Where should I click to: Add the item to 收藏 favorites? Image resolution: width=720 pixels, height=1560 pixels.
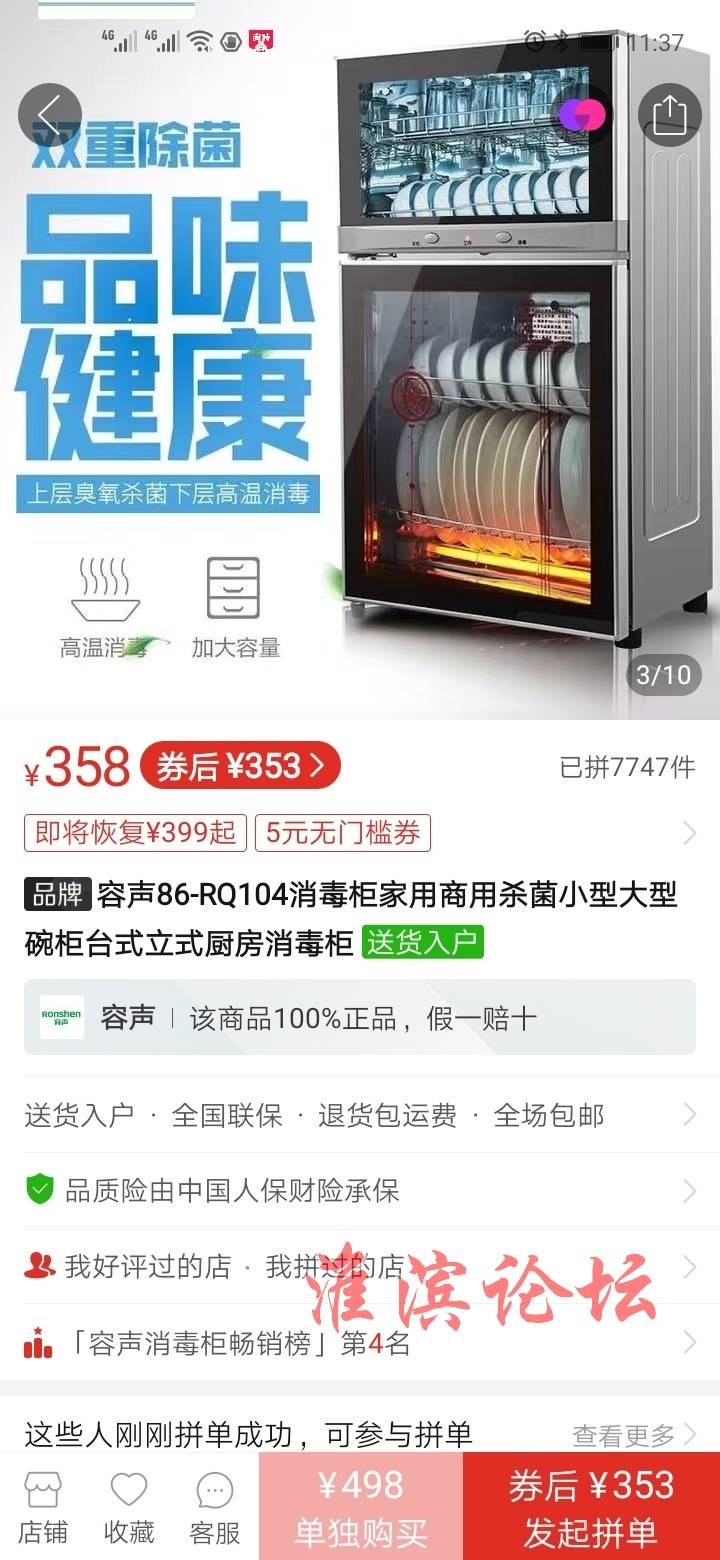pyautogui.click(x=129, y=1507)
